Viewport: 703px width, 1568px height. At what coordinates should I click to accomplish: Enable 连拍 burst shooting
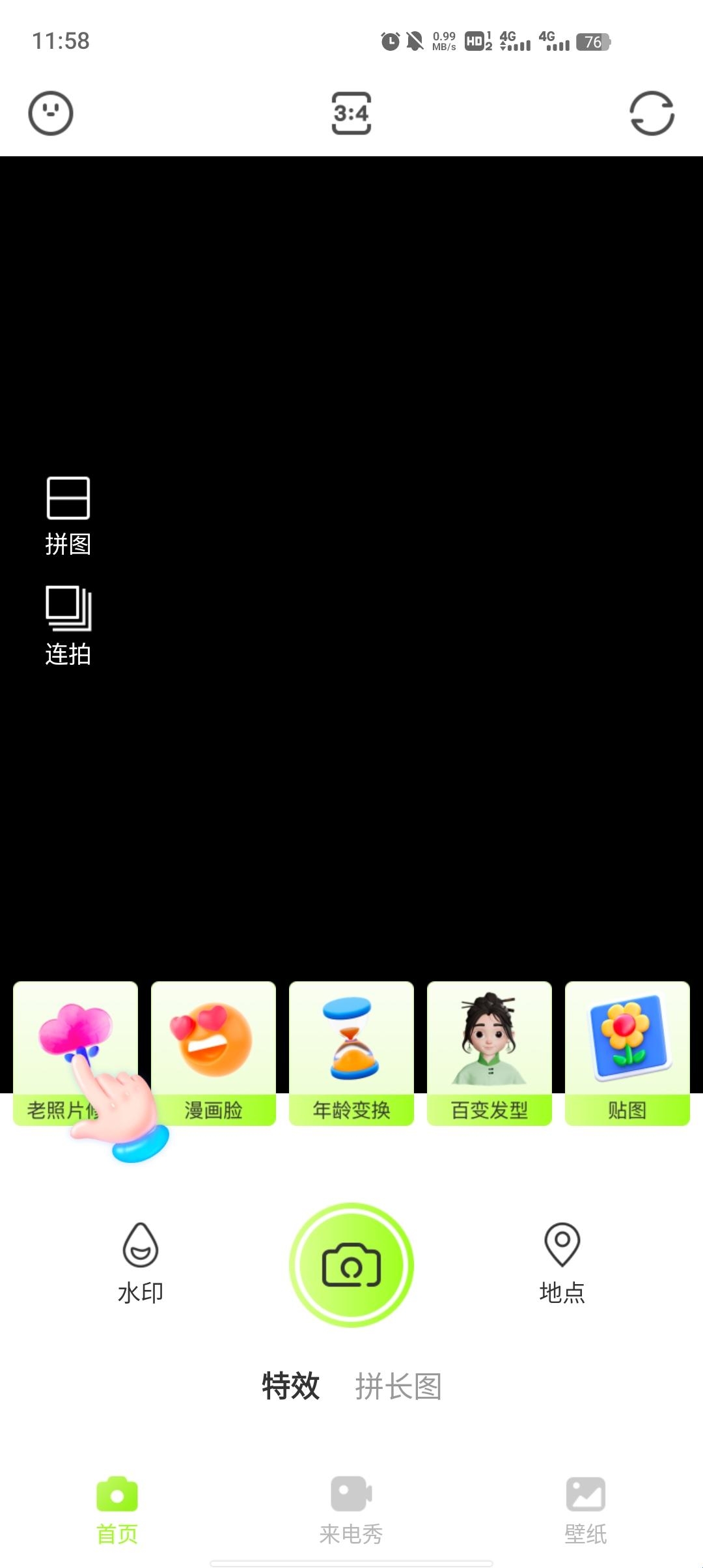coord(68,625)
